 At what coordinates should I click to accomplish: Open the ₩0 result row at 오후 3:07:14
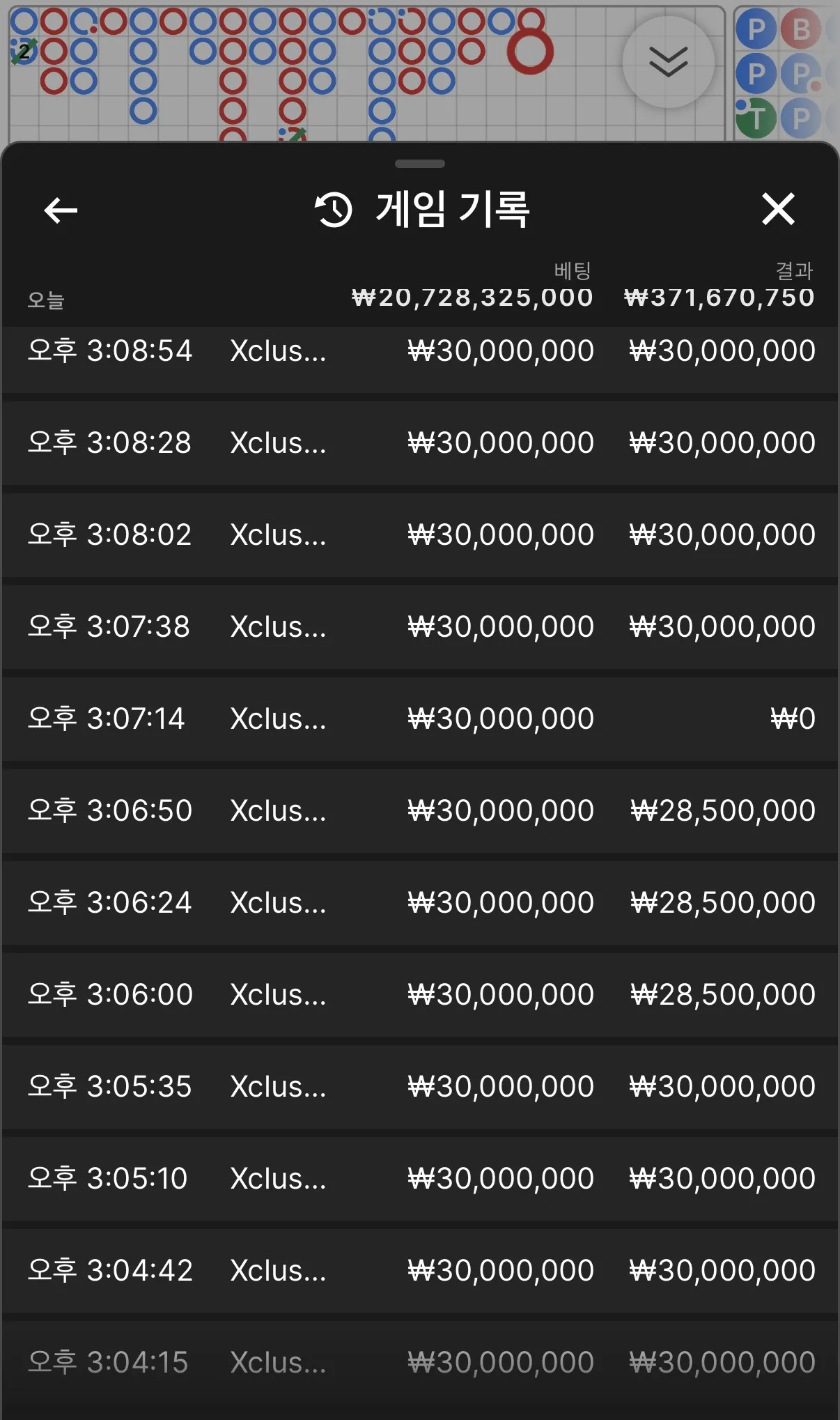pos(420,719)
